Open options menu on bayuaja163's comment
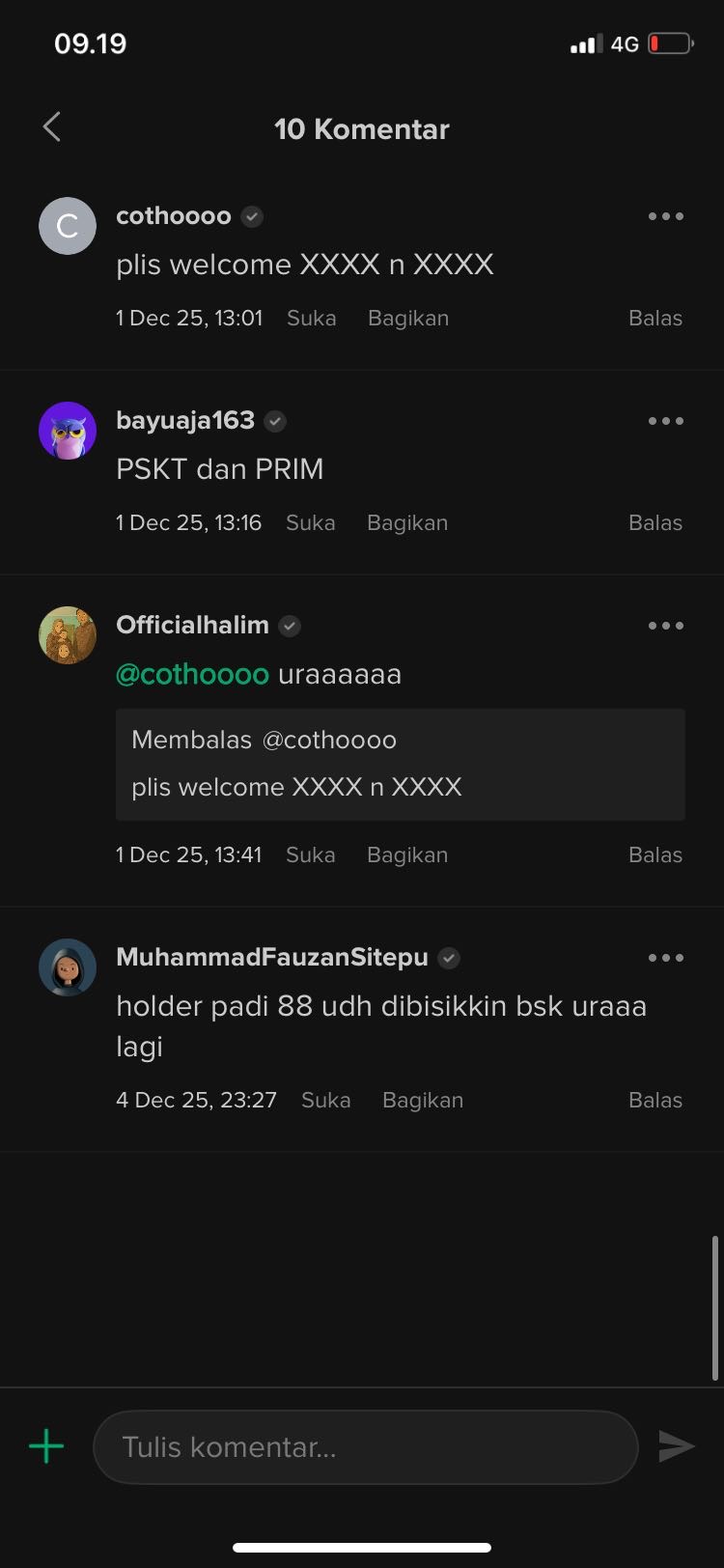This screenshot has height=1568, width=724. (665, 421)
